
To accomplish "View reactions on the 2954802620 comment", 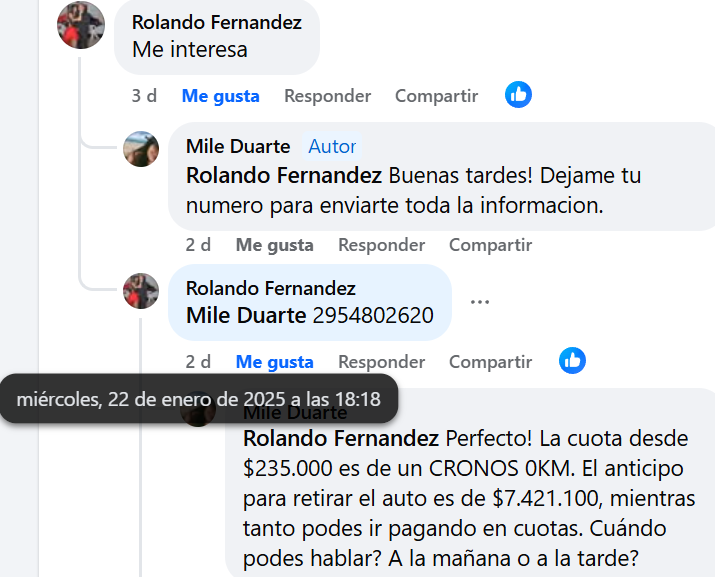I will 572,360.
